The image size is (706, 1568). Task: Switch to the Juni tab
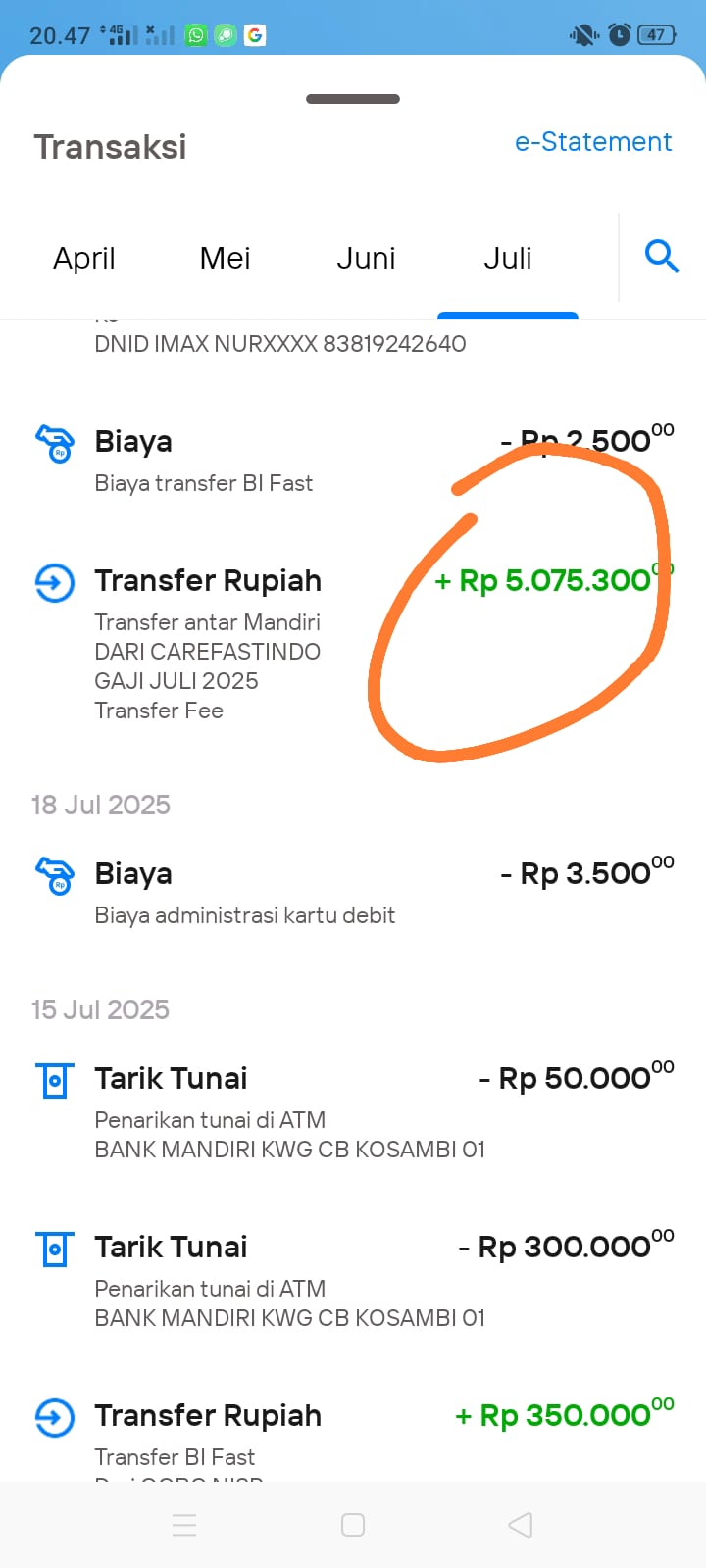click(x=367, y=258)
